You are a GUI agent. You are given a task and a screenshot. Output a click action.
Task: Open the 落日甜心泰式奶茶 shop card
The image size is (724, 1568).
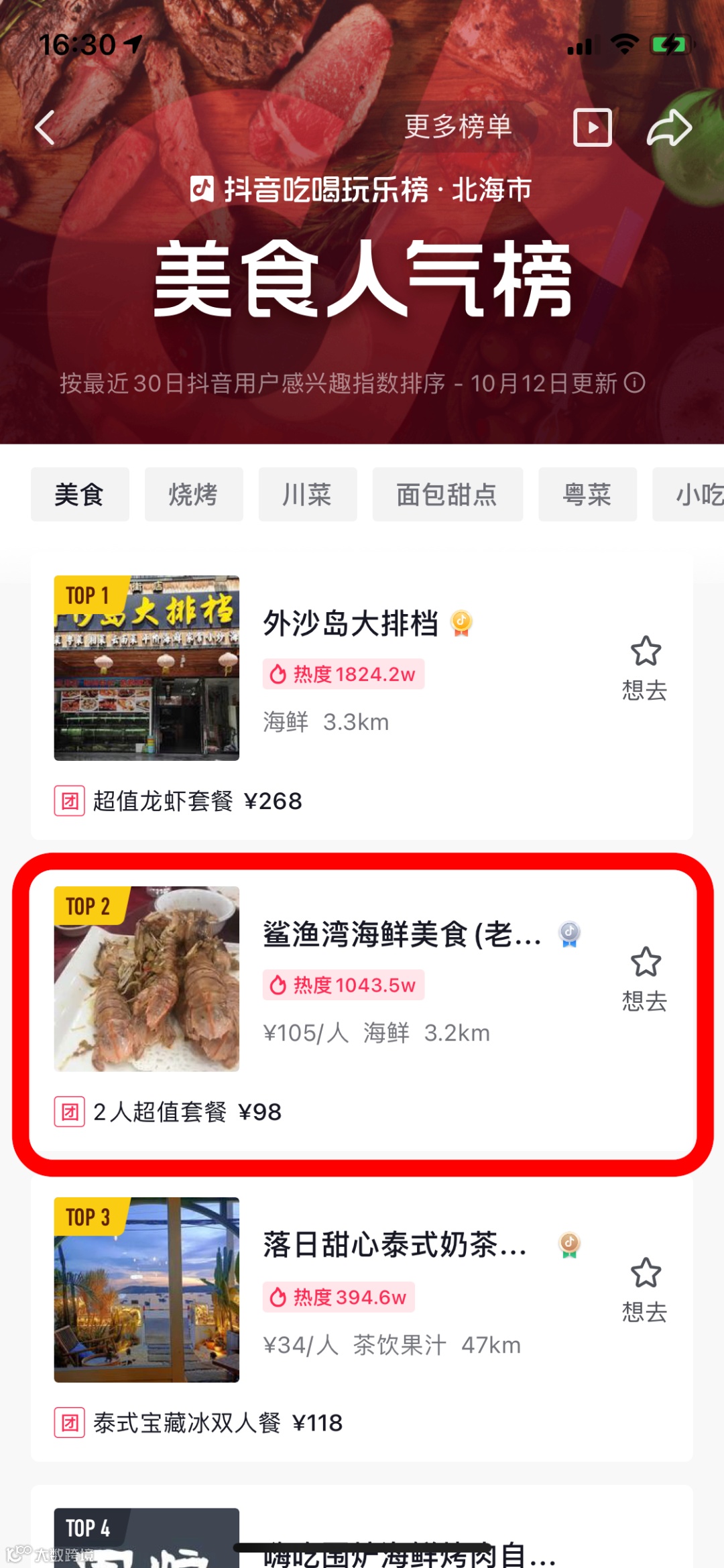394,1246
